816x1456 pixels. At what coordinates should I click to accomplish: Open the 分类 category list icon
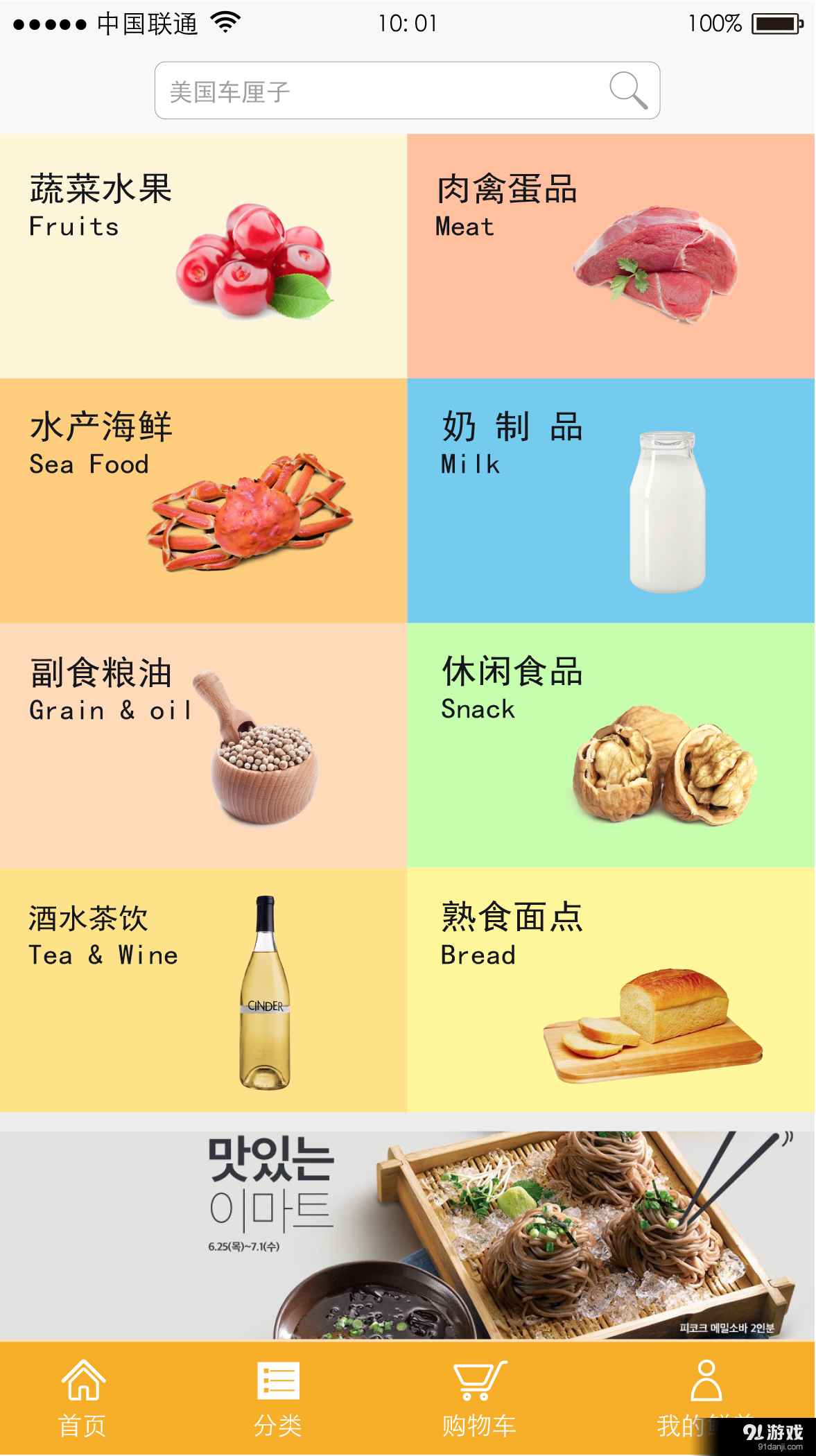point(277,1380)
